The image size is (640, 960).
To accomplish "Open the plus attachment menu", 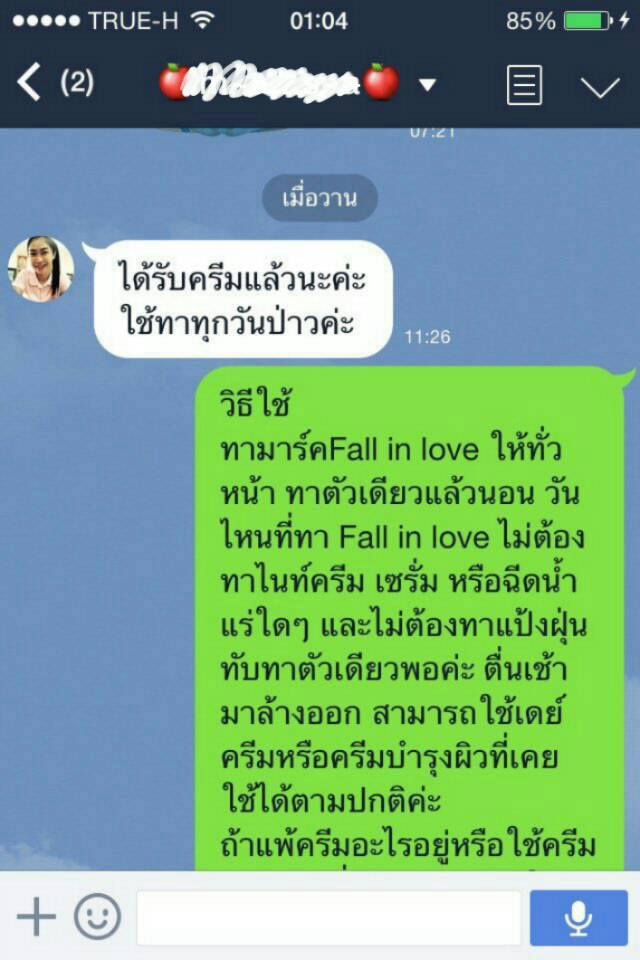I will click(x=36, y=917).
